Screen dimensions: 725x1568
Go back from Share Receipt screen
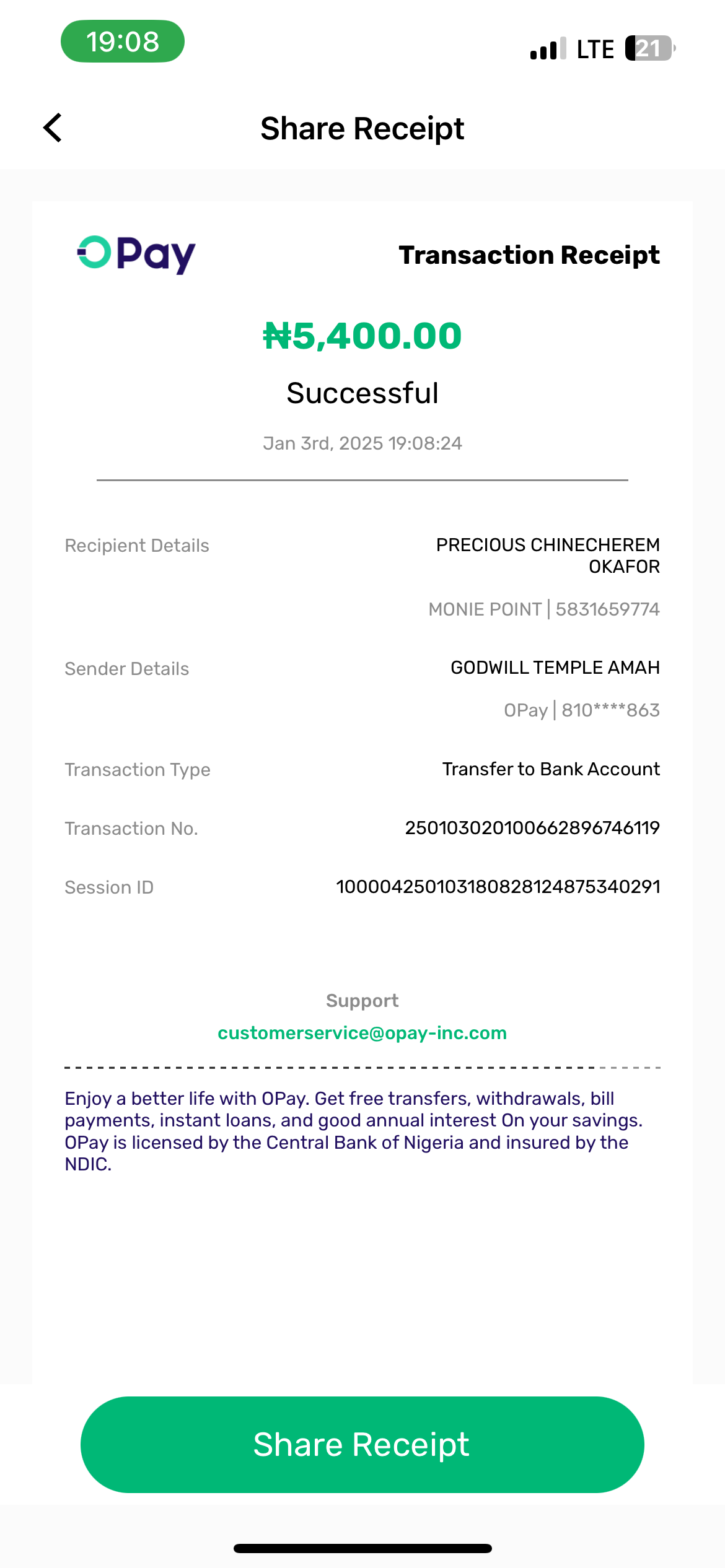point(53,128)
